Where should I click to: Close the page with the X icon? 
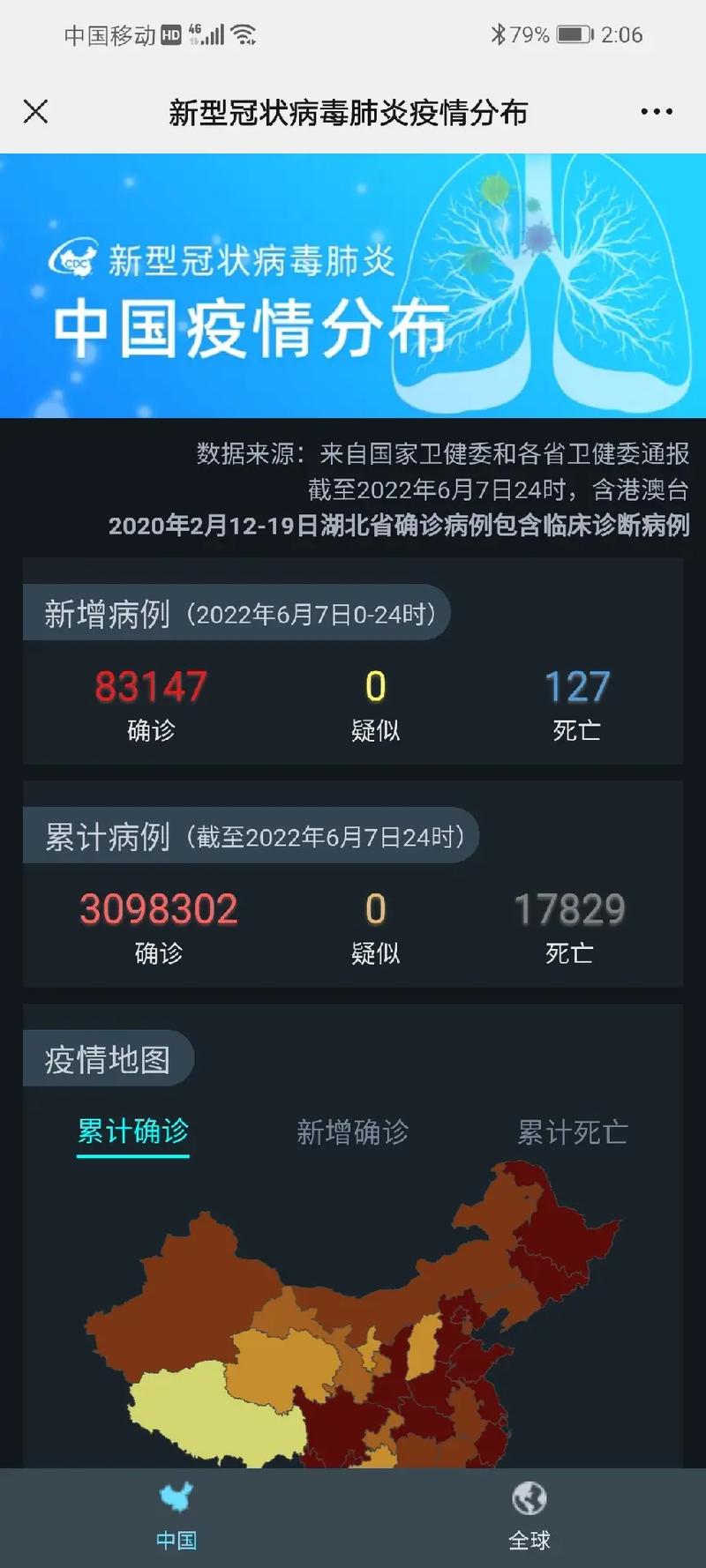point(35,112)
